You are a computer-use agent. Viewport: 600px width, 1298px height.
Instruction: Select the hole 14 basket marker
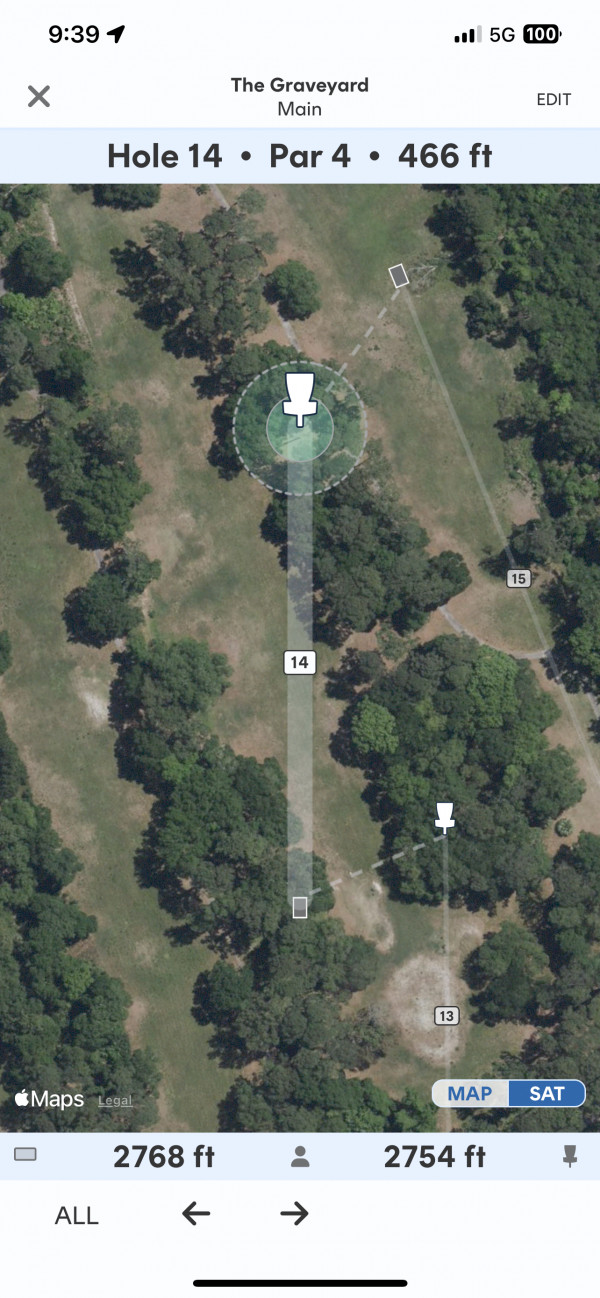(x=299, y=398)
